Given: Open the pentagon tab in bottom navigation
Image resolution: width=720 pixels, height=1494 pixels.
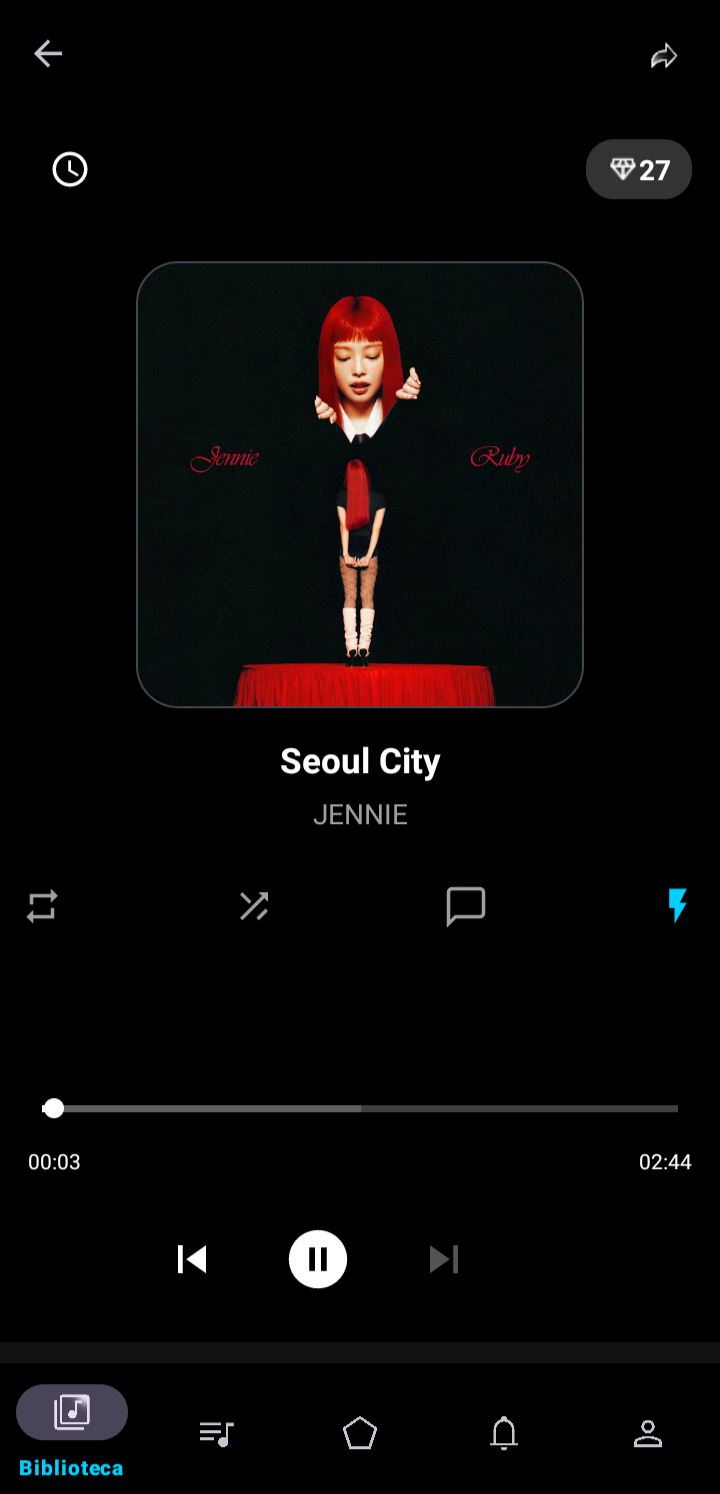Looking at the screenshot, I should (360, 1432).
